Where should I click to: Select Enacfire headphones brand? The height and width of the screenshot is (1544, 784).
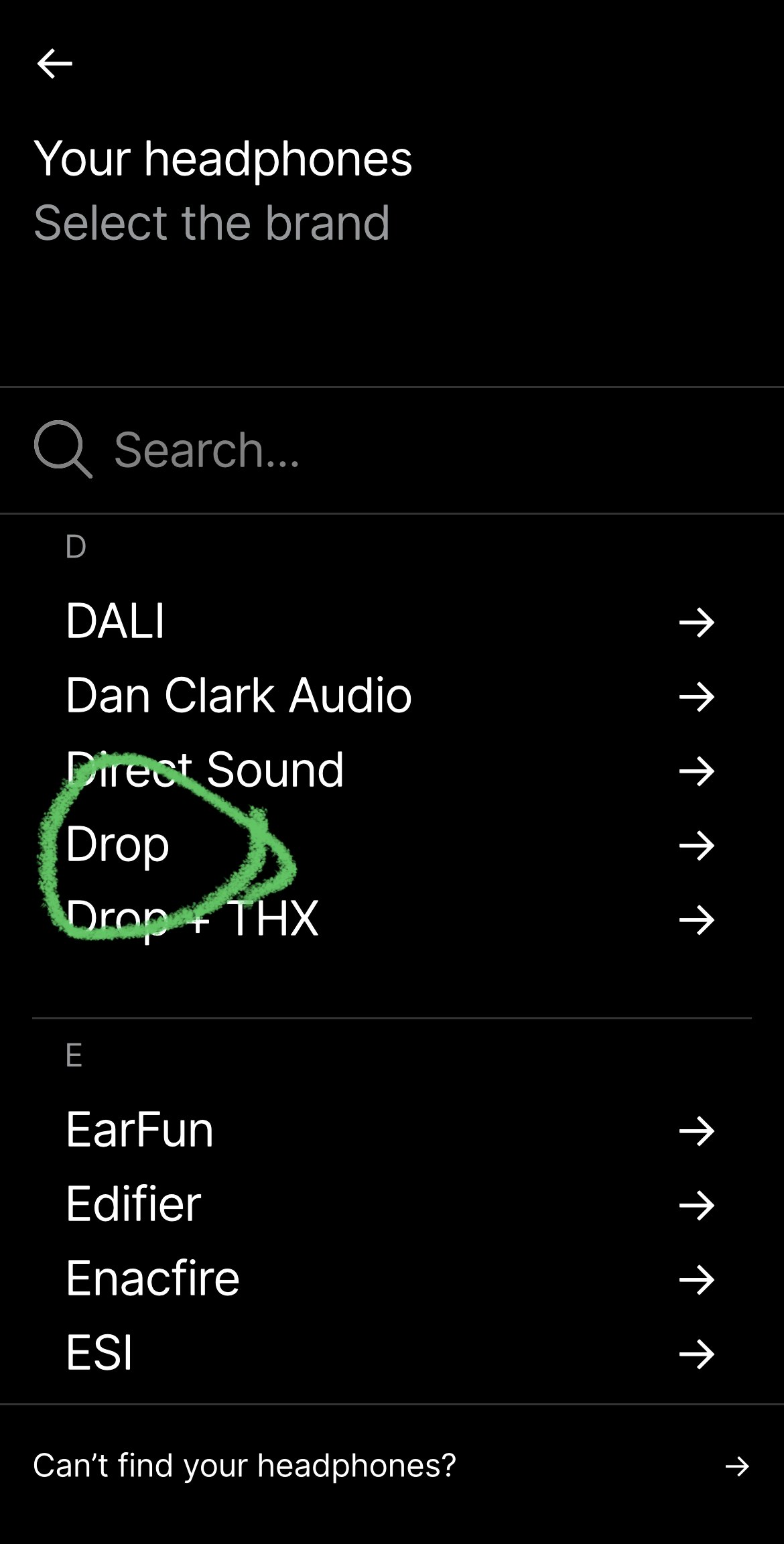click(x=390, y=1279)
